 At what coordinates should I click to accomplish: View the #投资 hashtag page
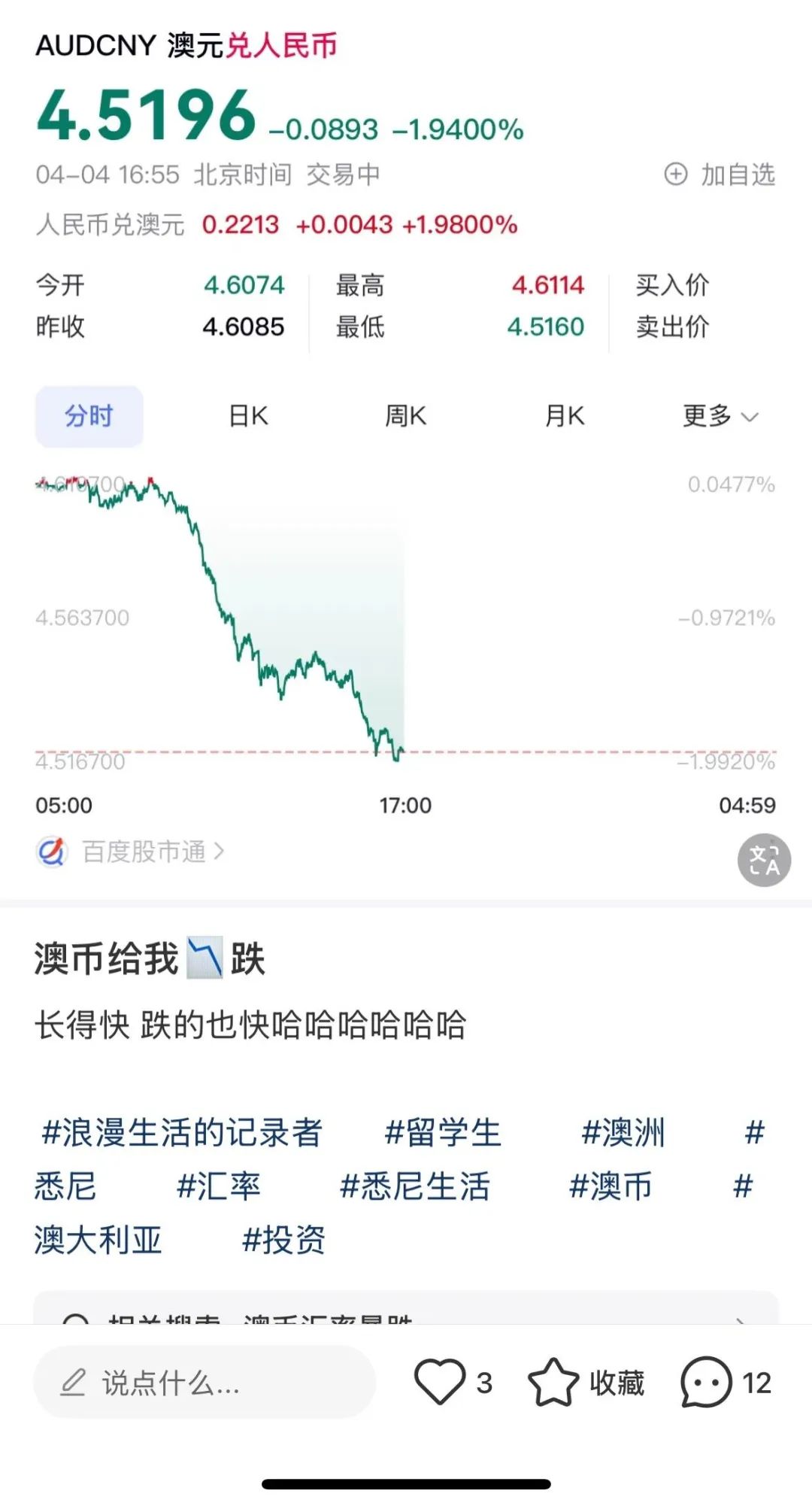click(283, 1240)
